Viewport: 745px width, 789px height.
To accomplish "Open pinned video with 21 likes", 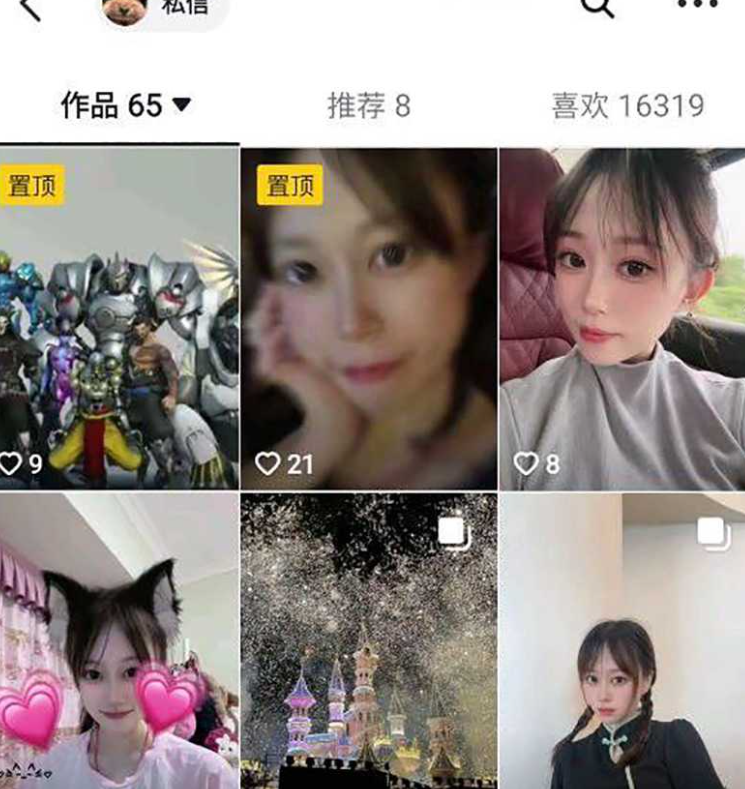I will (x=369, y=320).
